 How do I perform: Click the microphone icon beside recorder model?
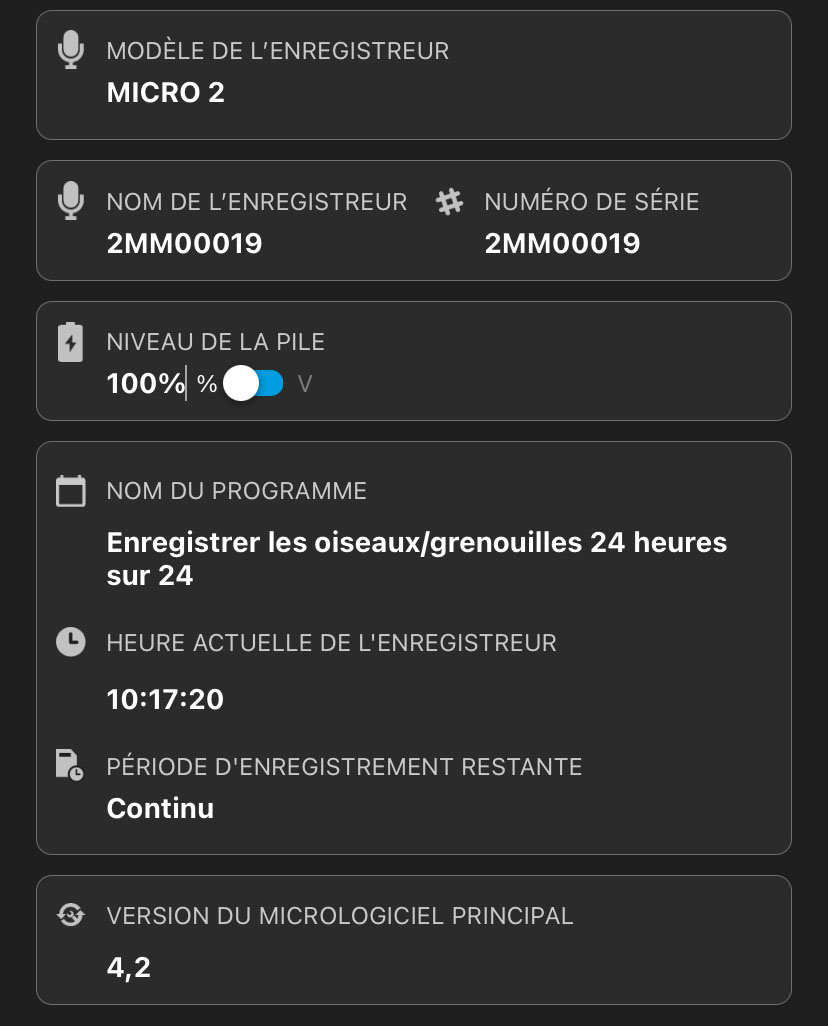point(70,49)
